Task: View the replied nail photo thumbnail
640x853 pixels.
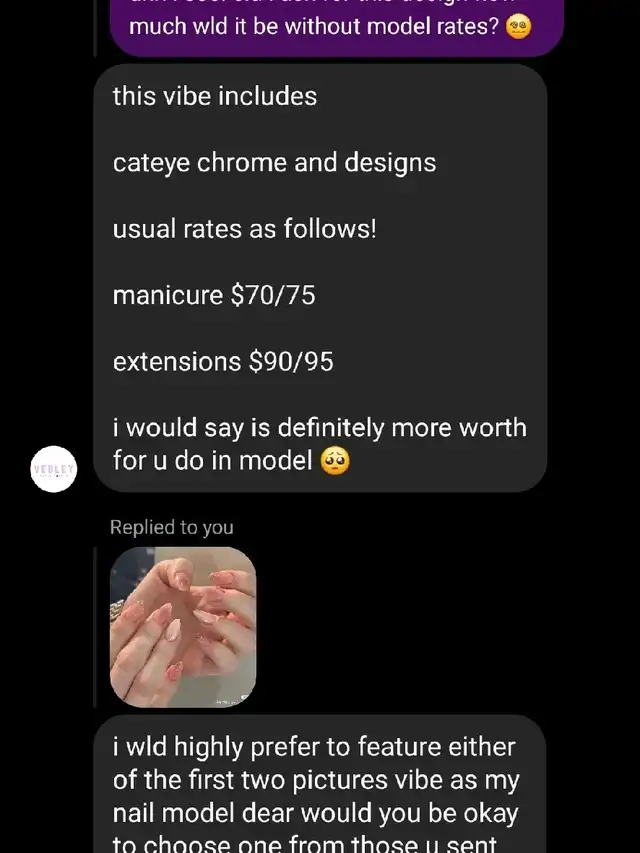Action: 183,627
